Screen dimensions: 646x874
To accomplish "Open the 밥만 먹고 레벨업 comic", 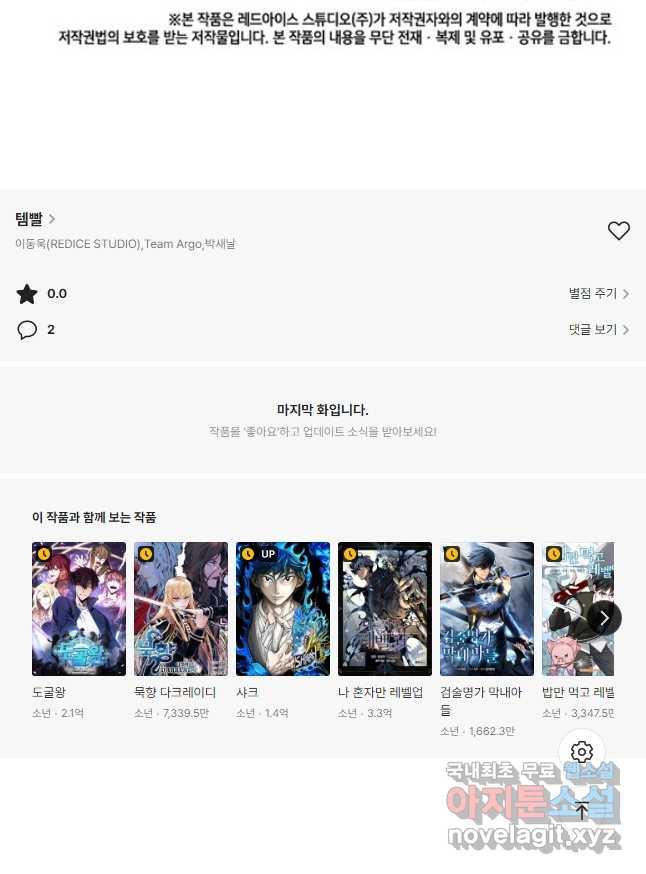I will point(570,609).
